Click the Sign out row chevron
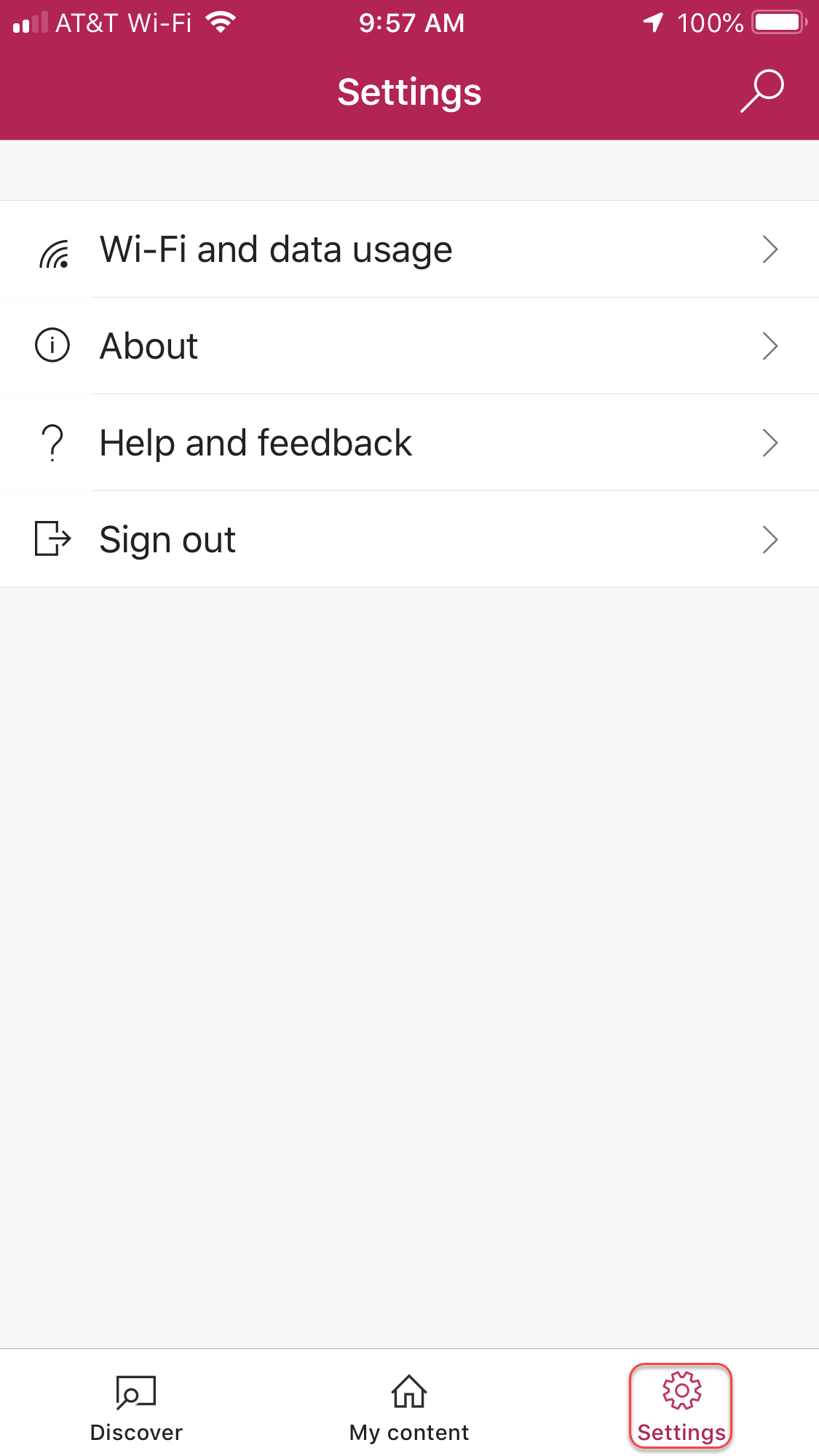This screenshot has height=1456, width=819. coord(771,539)
